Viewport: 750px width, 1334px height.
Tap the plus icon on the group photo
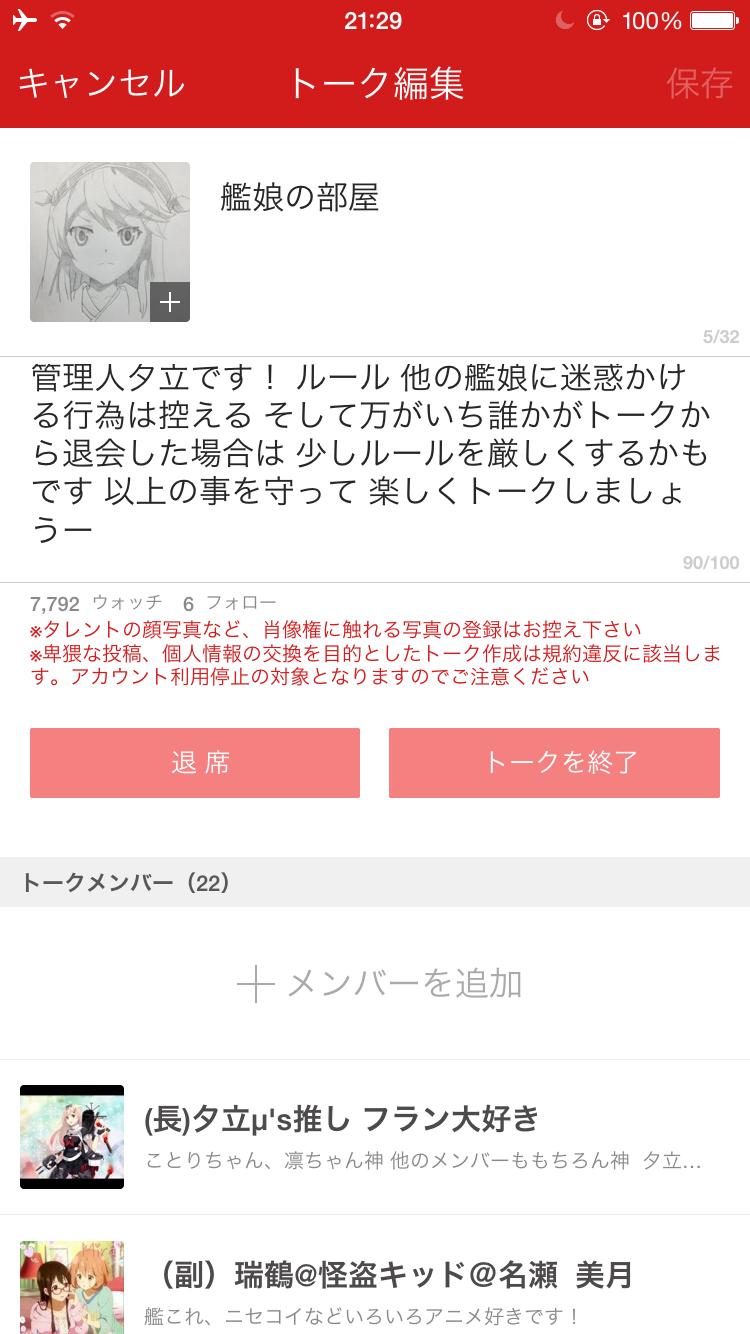tap(170, 300)
